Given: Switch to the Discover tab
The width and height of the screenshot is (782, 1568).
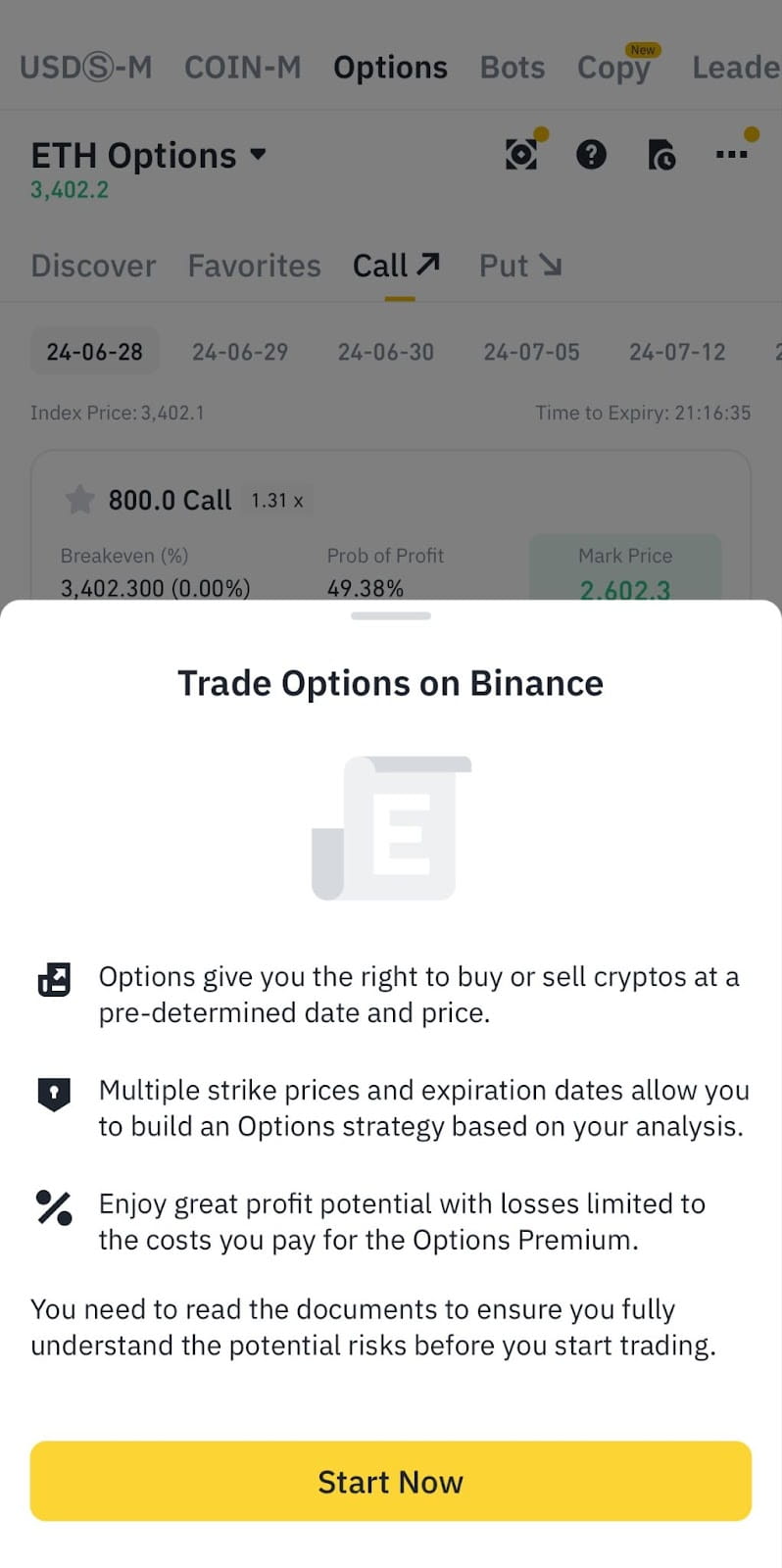Looking at the screenshot, I should [93, 266].
